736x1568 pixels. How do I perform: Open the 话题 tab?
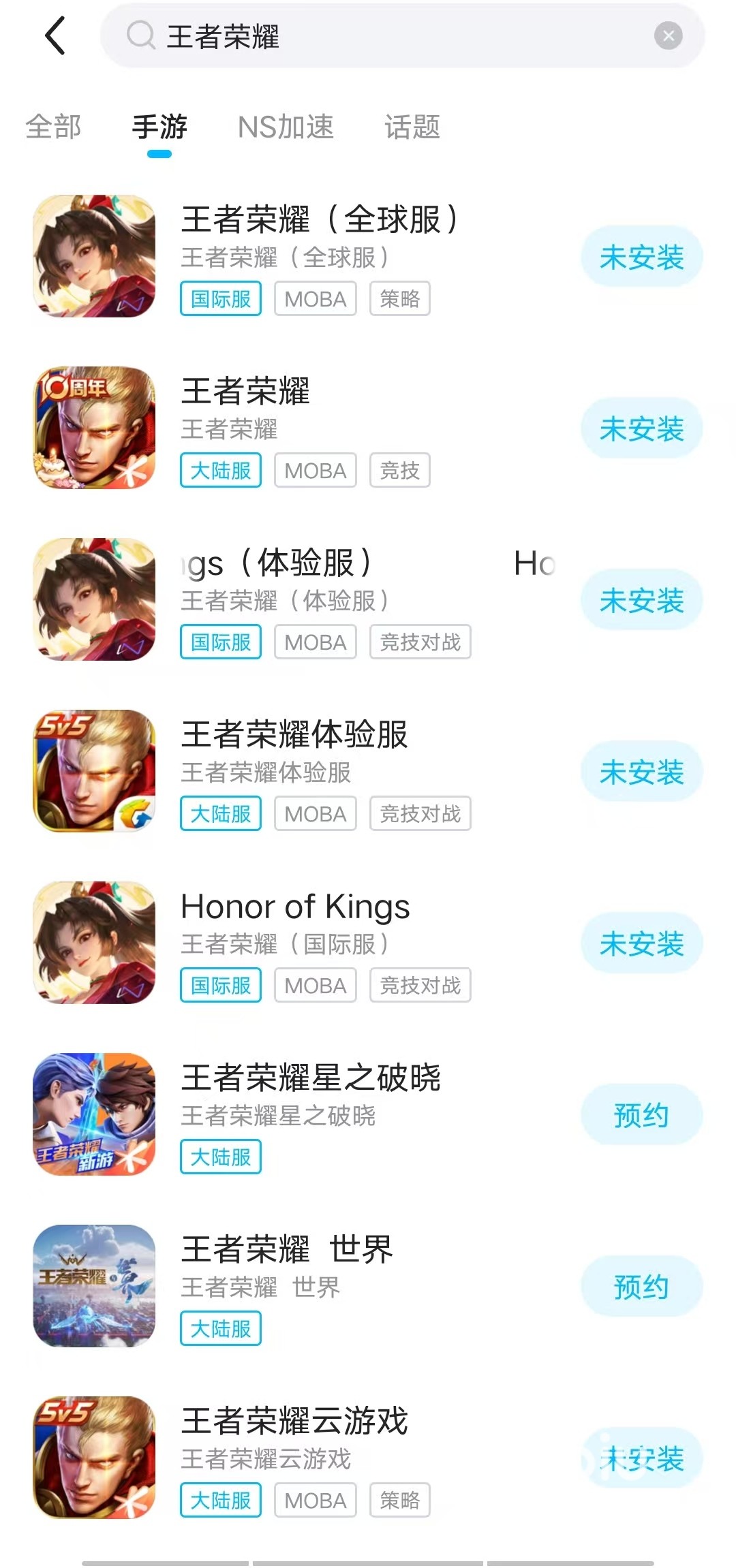(x=412, y=127)
